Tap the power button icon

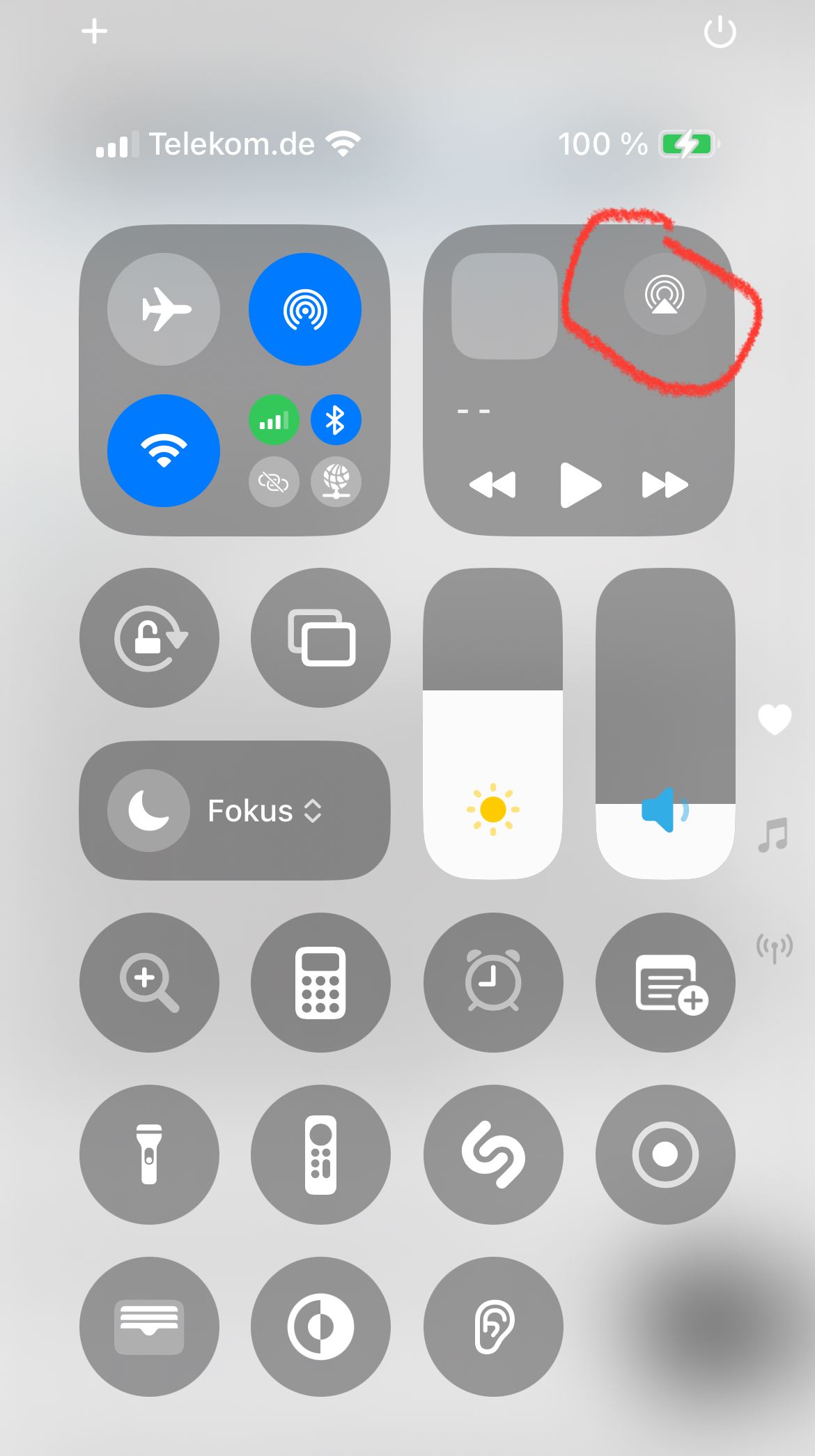pos(720,32)
